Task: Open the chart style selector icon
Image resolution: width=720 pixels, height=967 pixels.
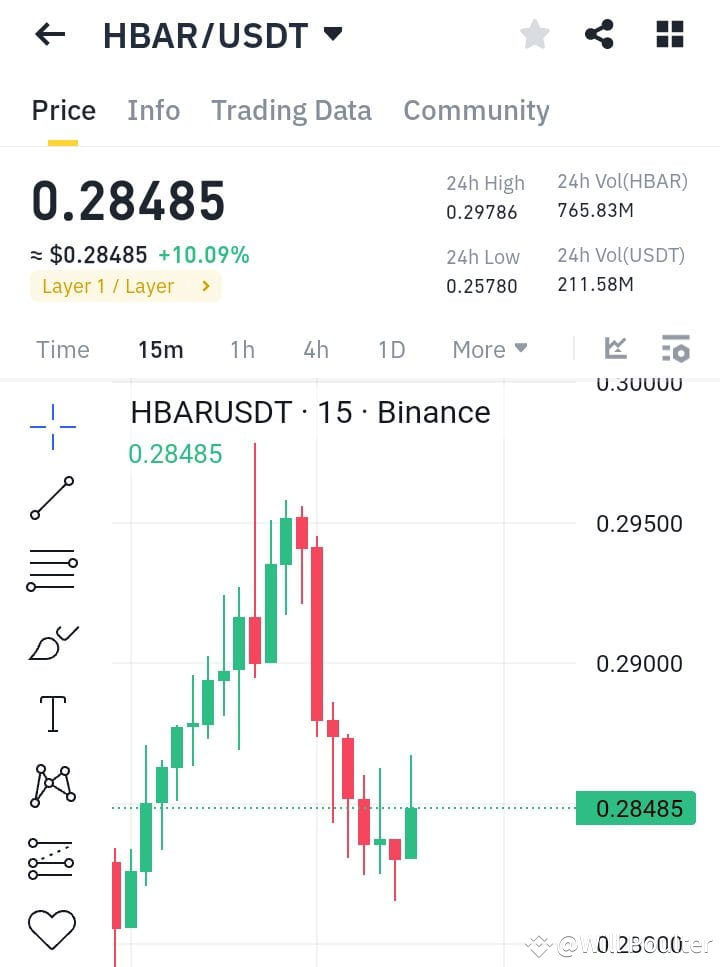Action: [615, 348]
